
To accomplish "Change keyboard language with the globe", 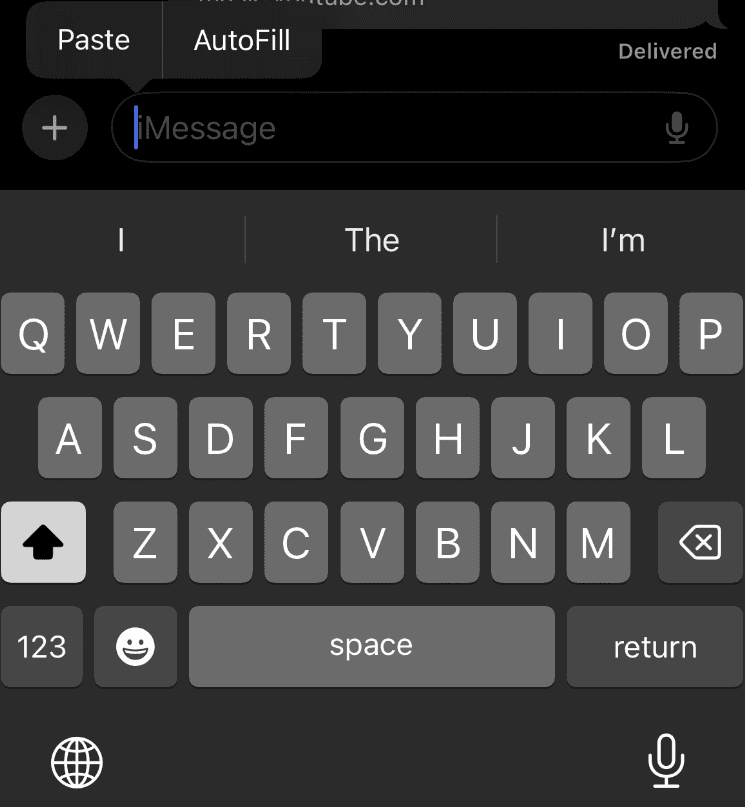I will coord(77,762).
